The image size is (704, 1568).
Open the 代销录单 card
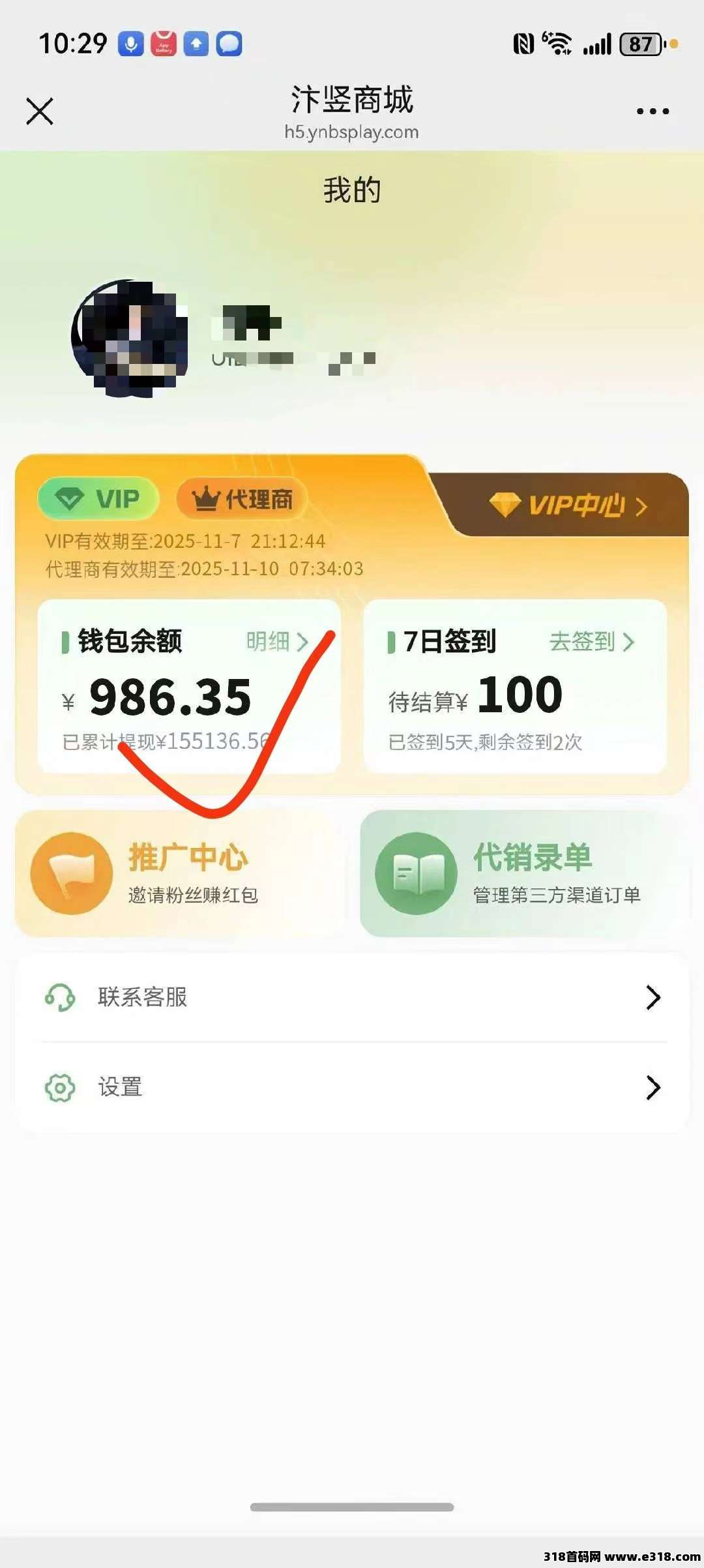[524, 873]
